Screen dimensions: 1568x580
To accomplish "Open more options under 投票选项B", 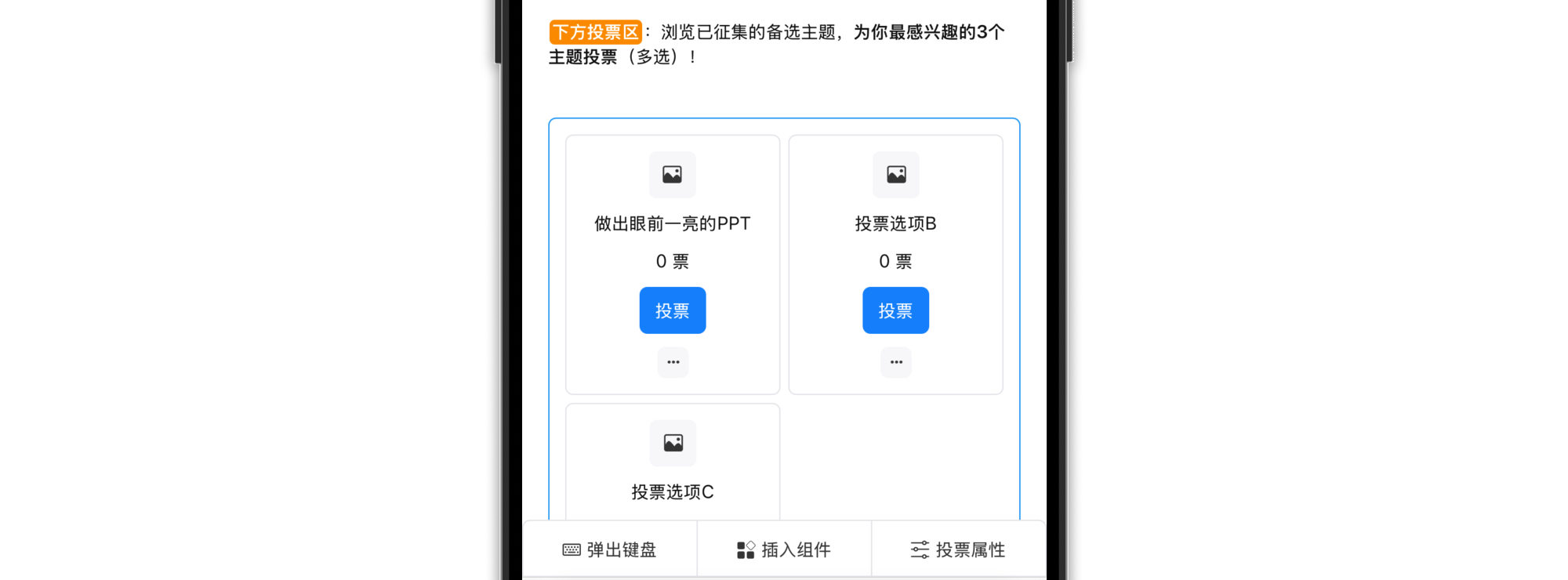I will pyautogui.click(x=896, y=362).
